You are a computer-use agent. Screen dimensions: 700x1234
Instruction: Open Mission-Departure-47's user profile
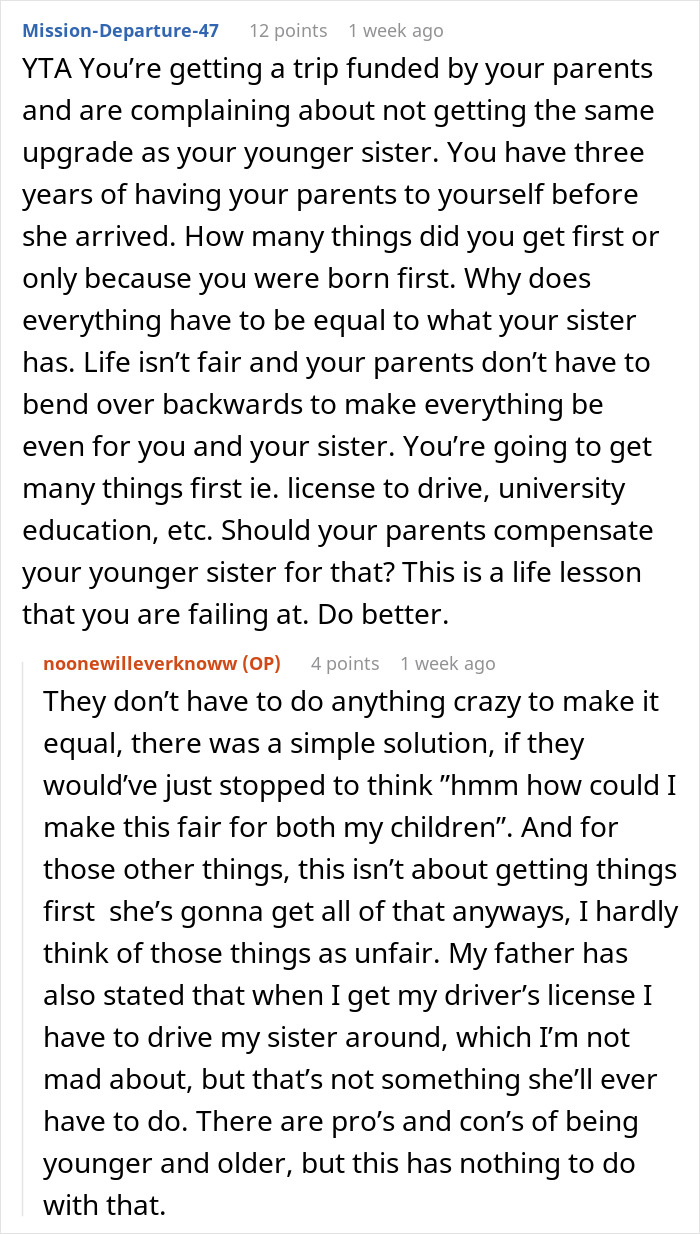[x=120, y=30]
